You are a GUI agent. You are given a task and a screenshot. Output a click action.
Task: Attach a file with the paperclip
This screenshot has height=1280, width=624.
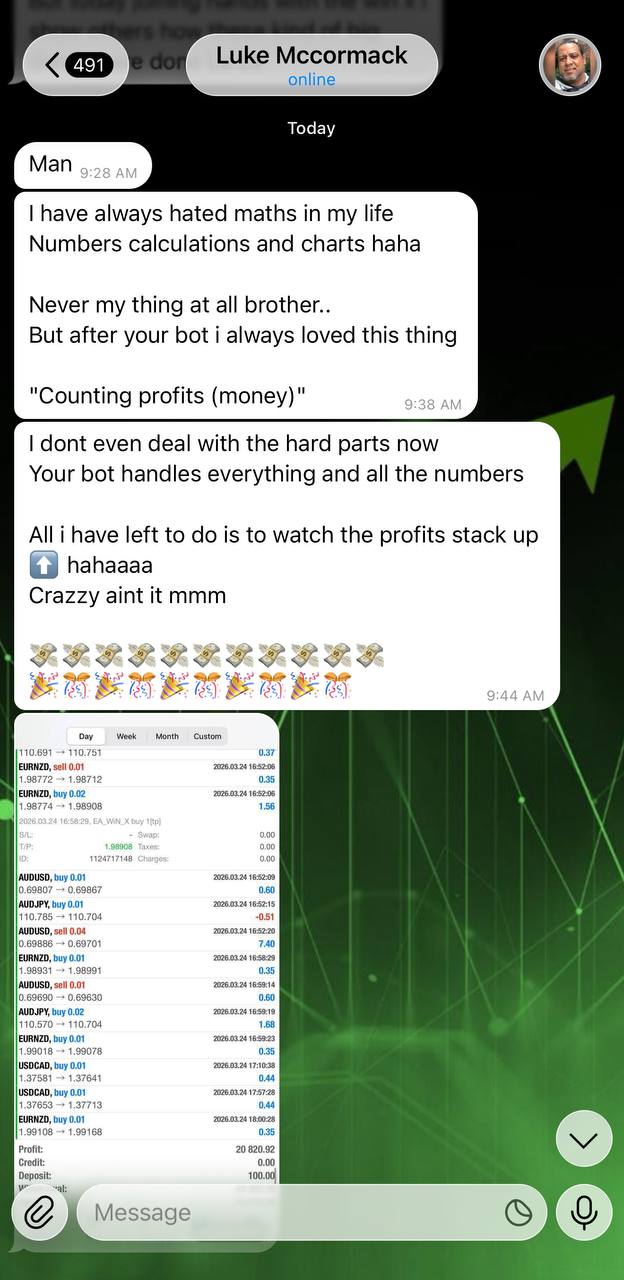[x=39, y=1213]
